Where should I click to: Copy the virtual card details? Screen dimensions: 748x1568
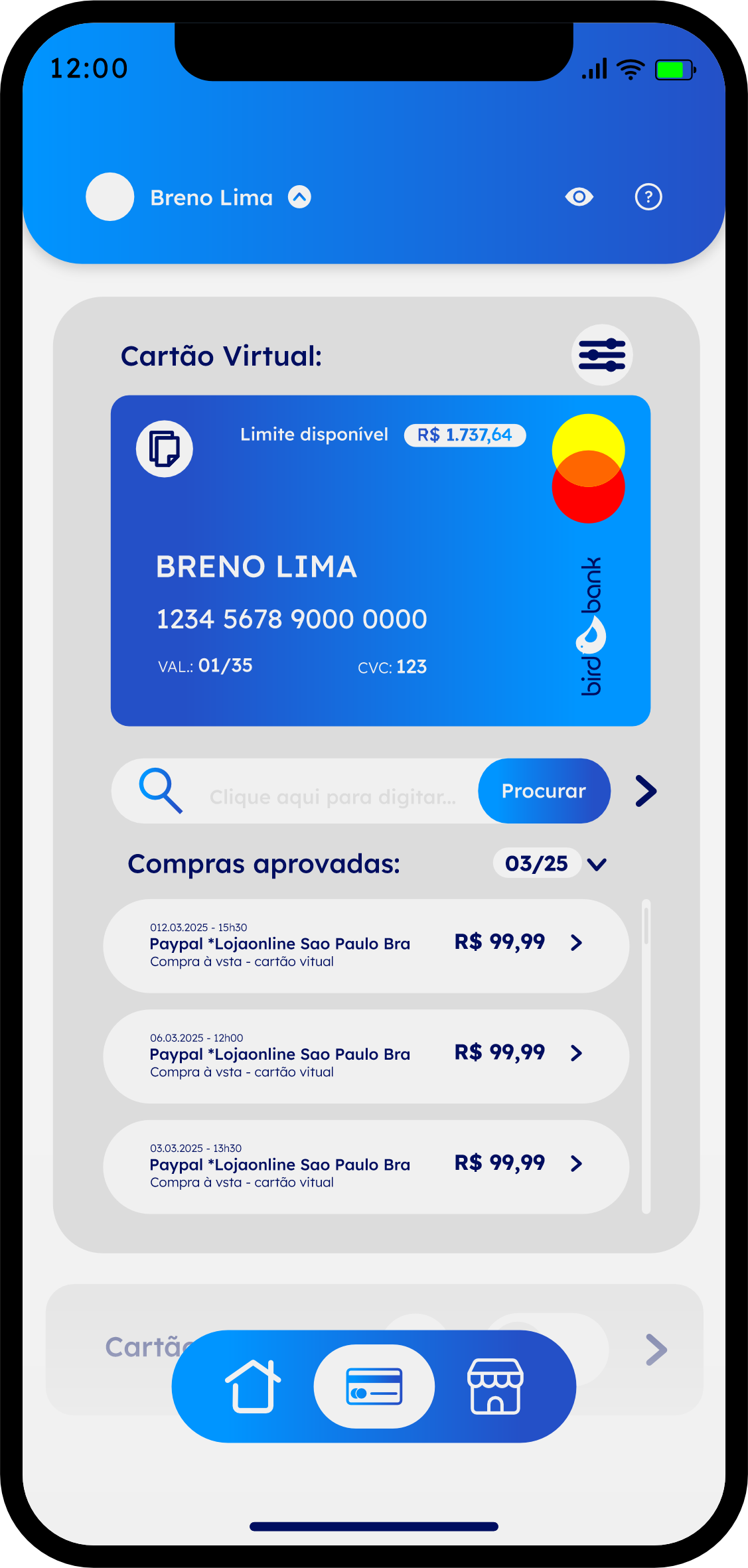(x=165, y=449)
